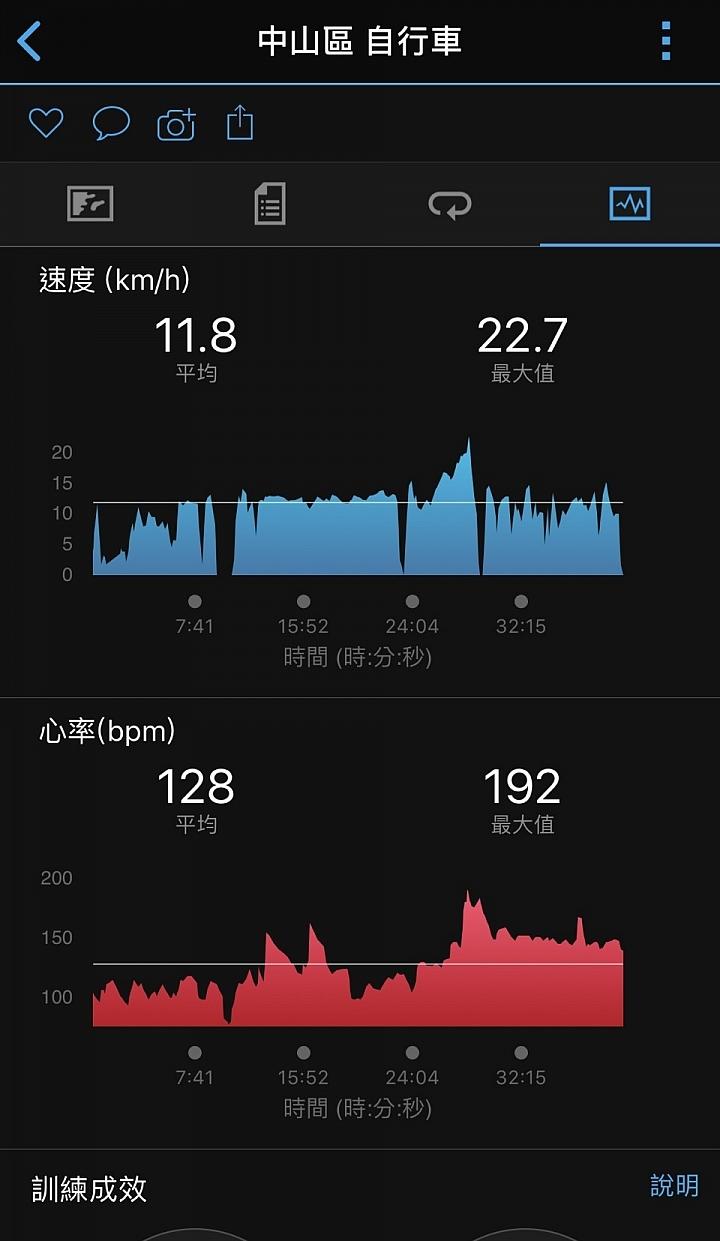
Task: Like the activity with the heart icon
Action: 45,122
